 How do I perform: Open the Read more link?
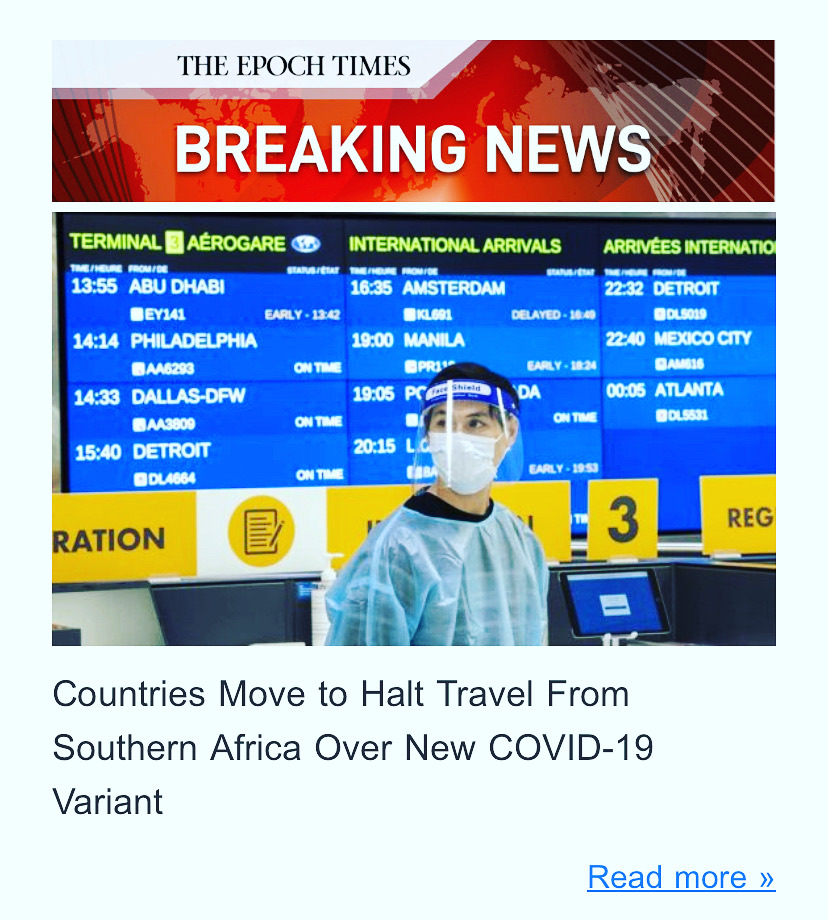(x=681, y=877)
